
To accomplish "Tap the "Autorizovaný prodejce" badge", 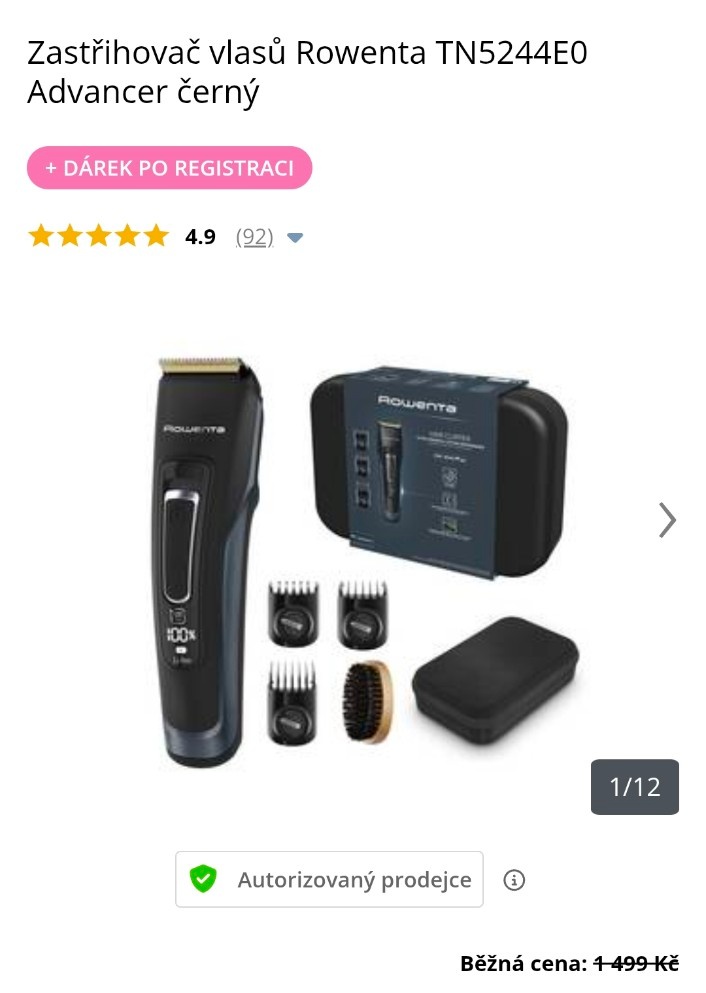I will coord(329,879).
